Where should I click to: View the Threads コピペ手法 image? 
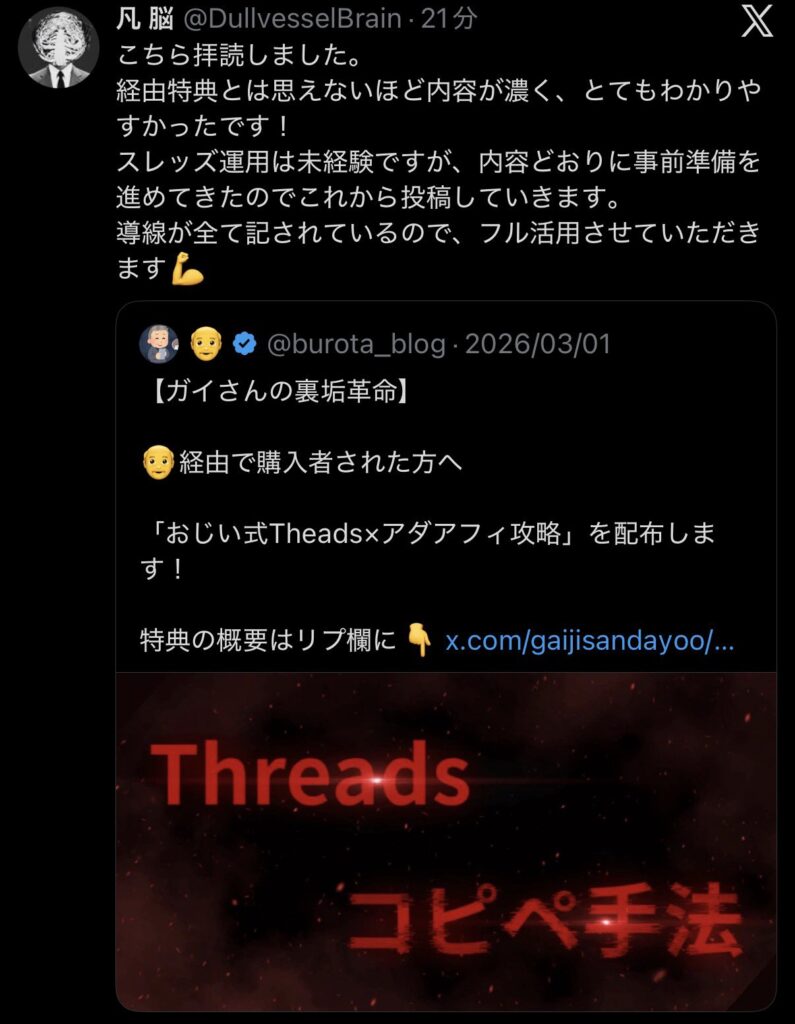(x=446, y=840)
